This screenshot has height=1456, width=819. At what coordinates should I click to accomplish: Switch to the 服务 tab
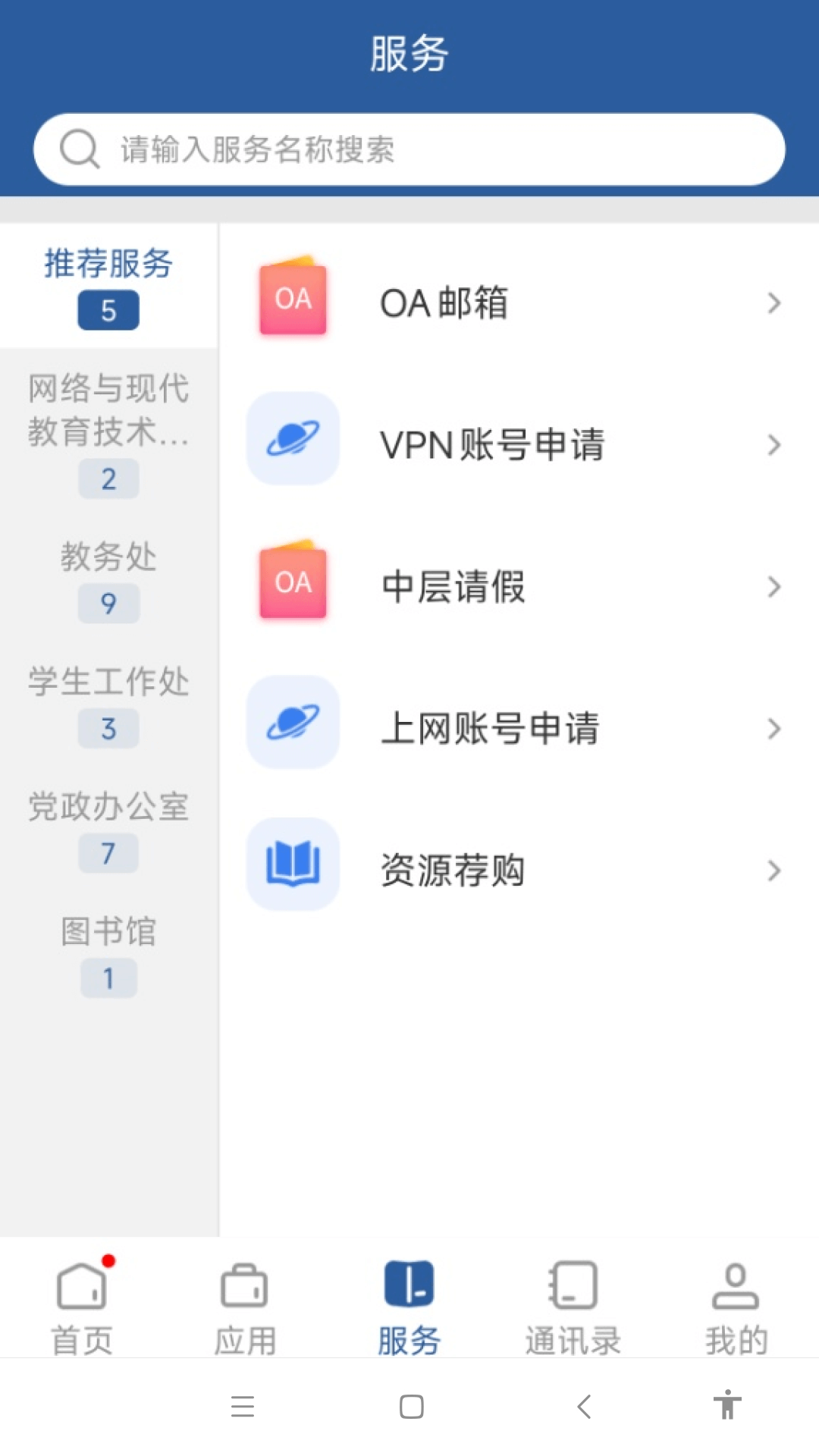[x=409, y=1304]
